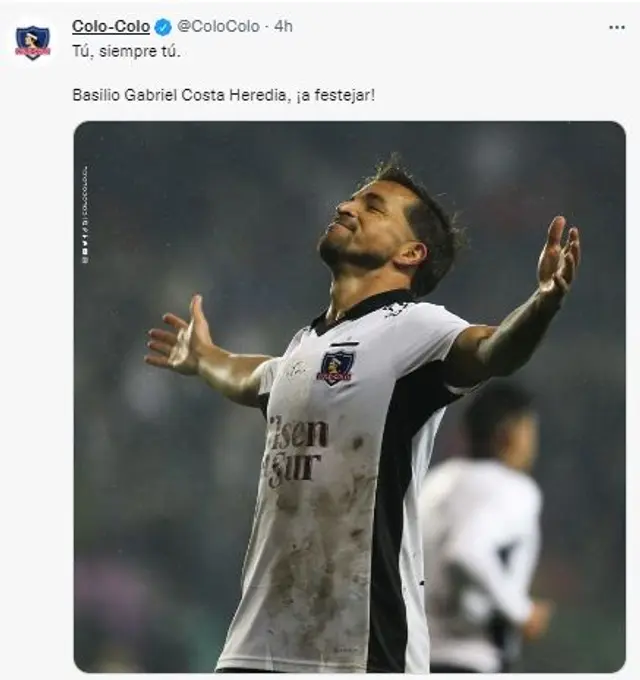Open the tweet's three-dot overflow menu
640x680 pixels.
point(616,27)
